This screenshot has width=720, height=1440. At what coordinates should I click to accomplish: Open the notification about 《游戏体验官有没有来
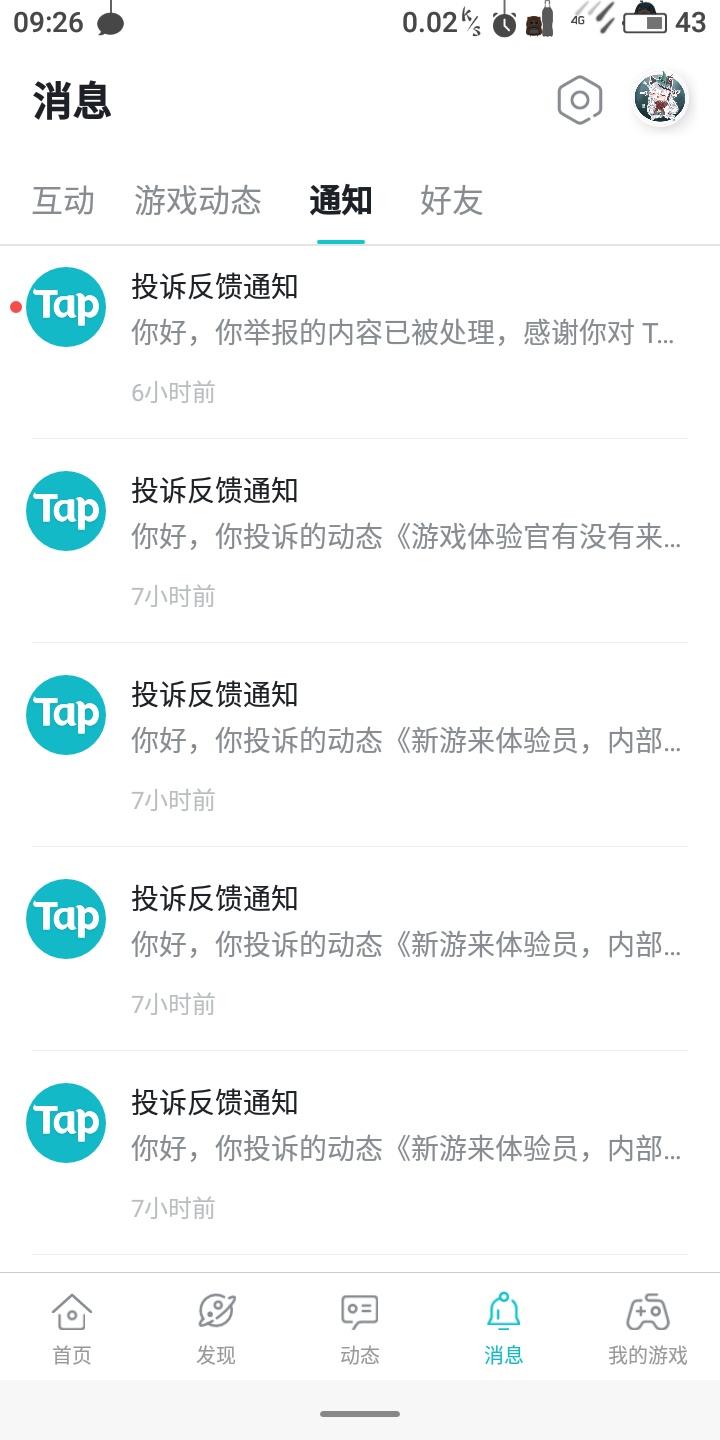pos(360,540)
